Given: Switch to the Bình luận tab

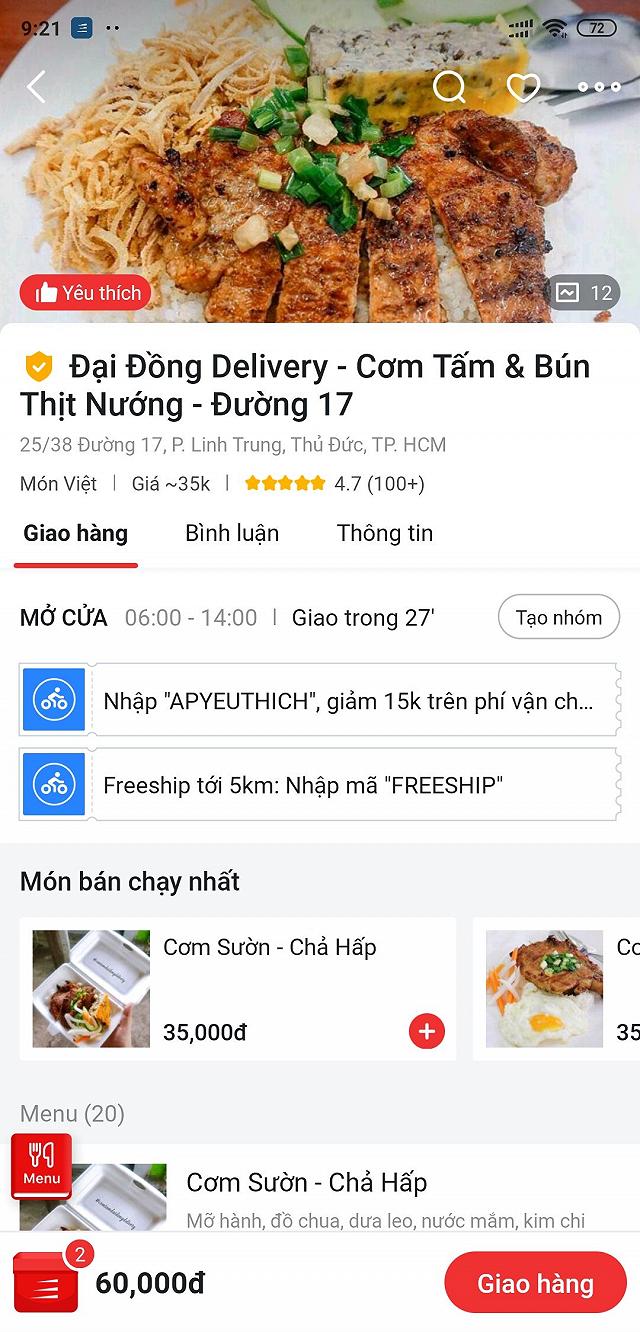Looking at the screenshot, I should [232, 533].
